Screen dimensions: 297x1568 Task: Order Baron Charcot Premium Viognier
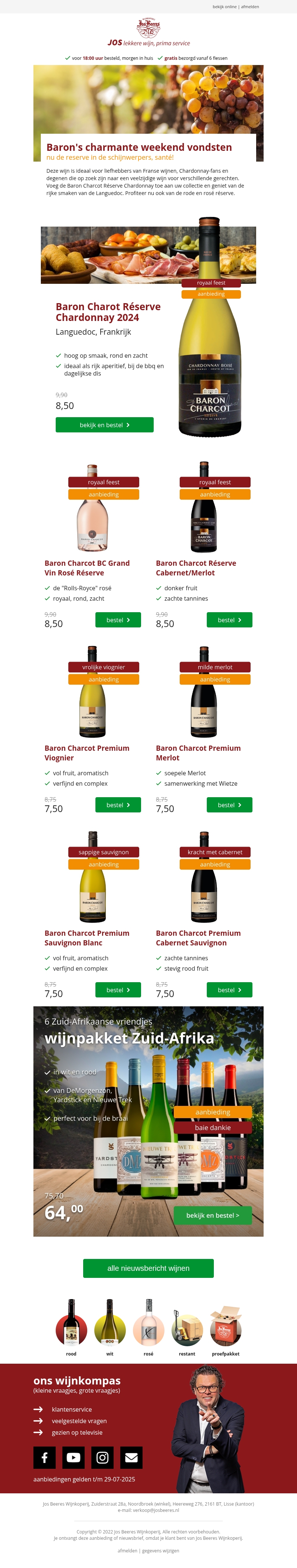pos(118,805)
